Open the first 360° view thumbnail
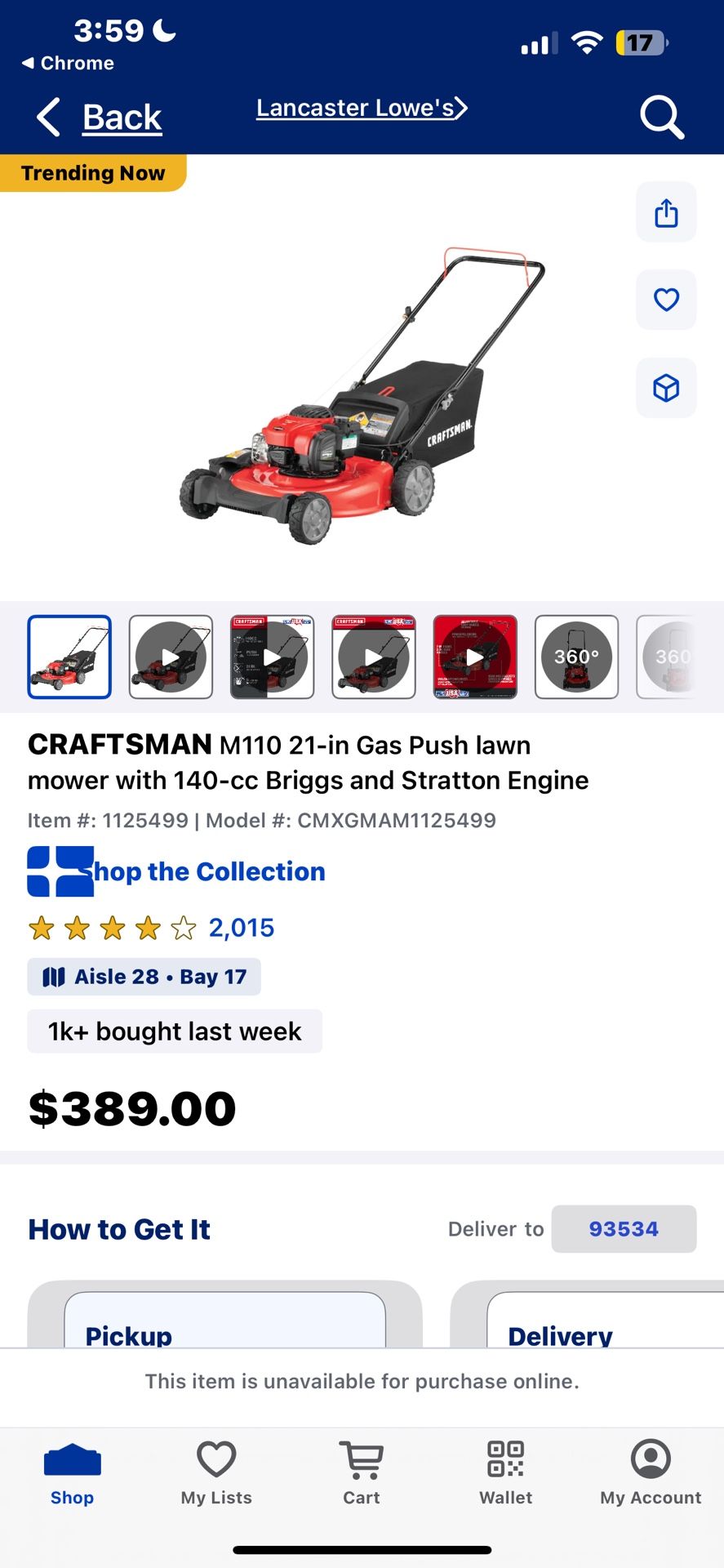 576,657
